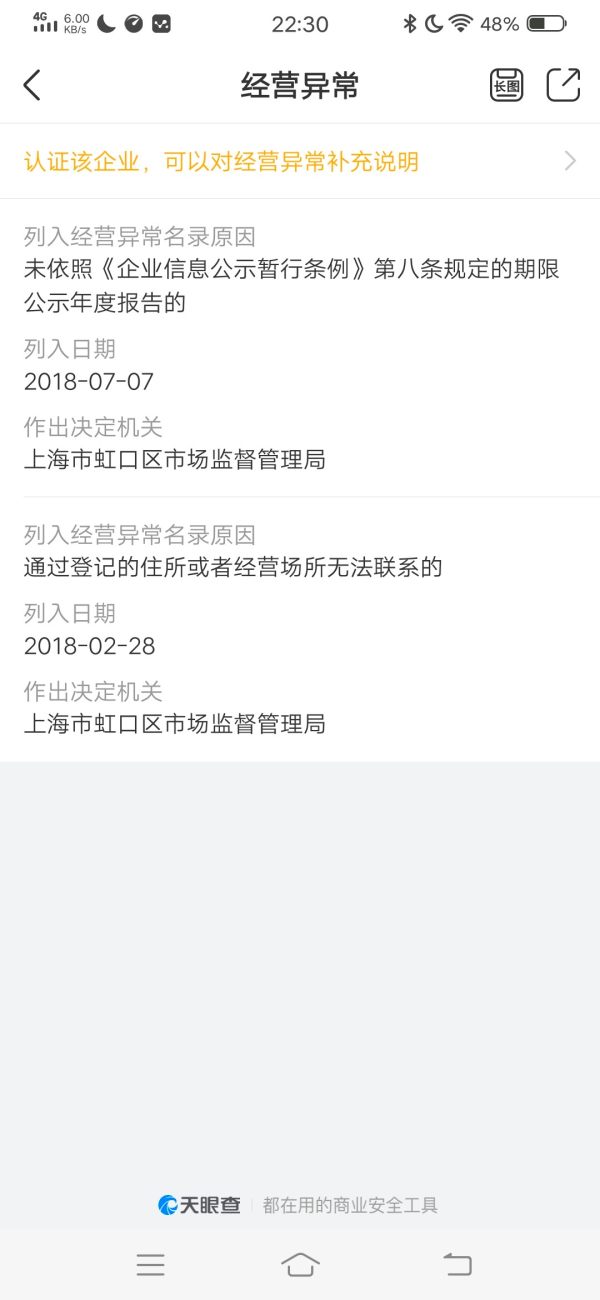This screenshot has width=600, height=1300.
Task: Open the 认证该企业 supplementary explanation banner
Action: pos(300,161)
